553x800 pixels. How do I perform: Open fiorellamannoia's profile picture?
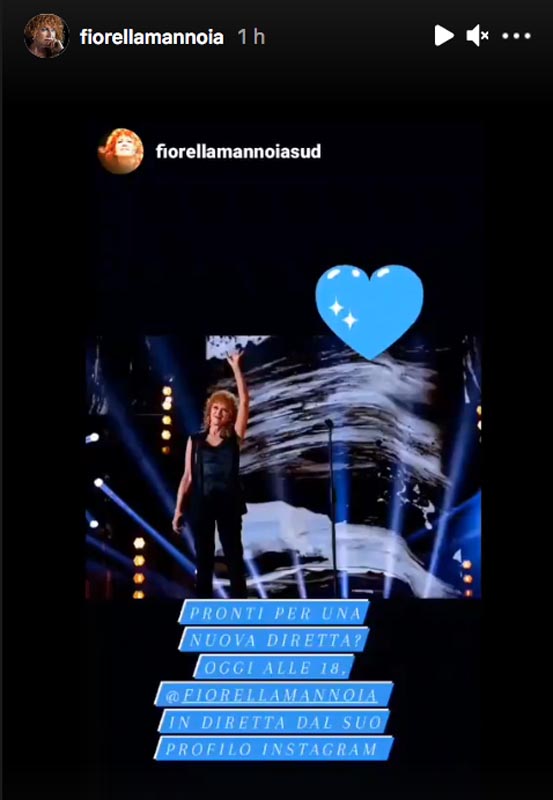click(46, 36)
